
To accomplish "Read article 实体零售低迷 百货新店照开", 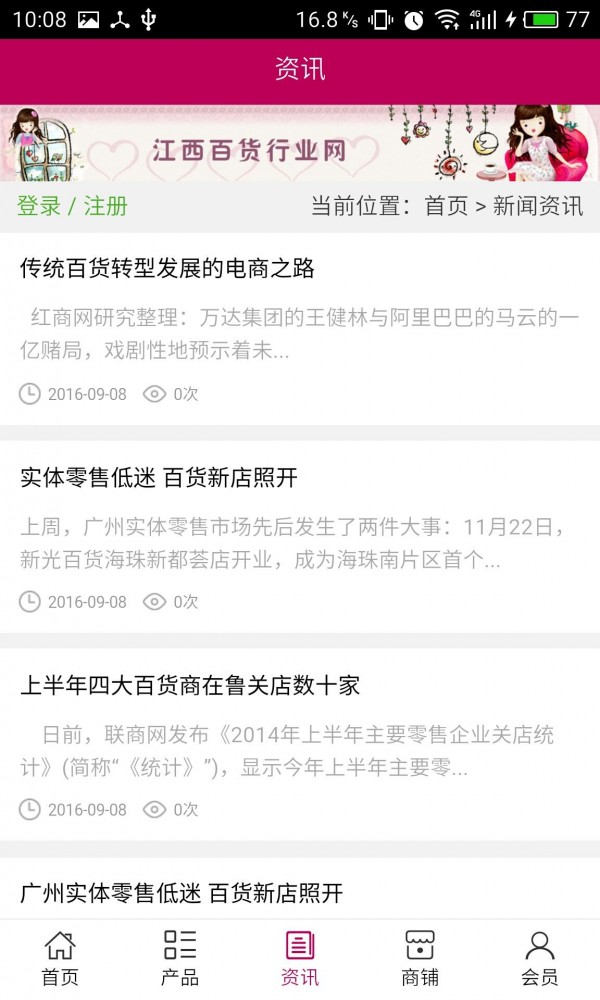I will pyautogui.click(x=159, y=478).
